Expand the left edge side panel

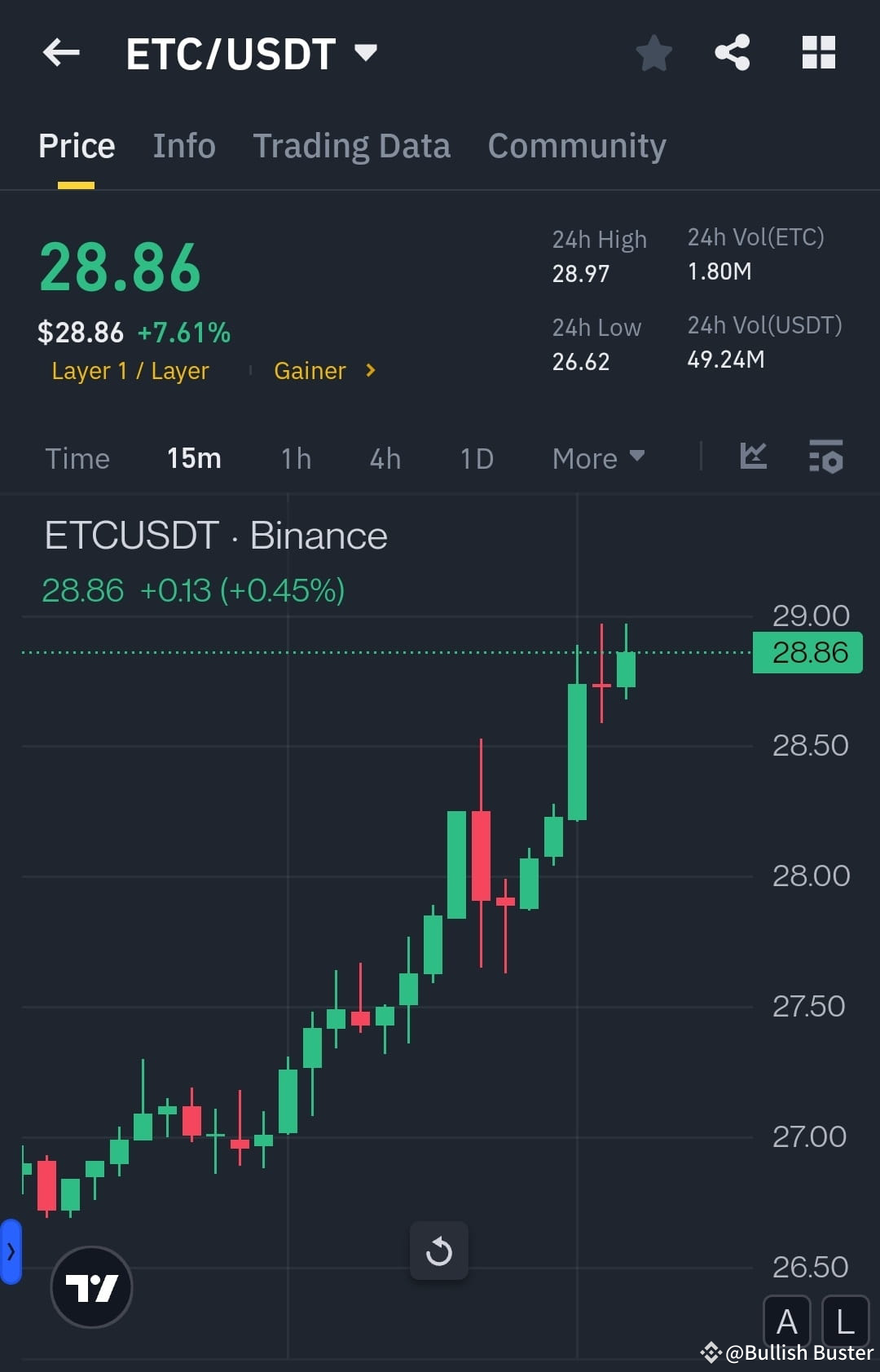[11, 1253]
